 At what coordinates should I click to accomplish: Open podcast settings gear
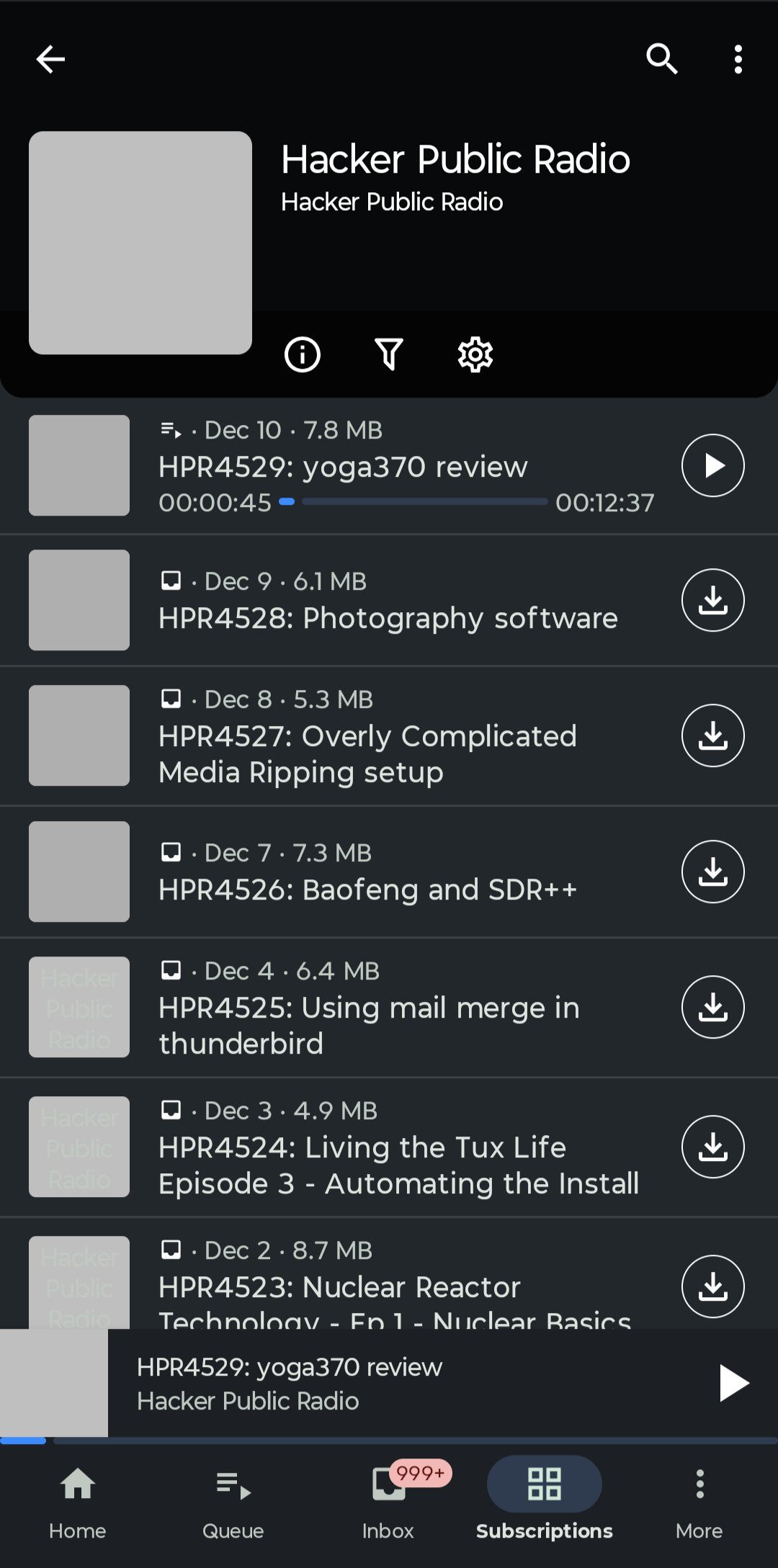click(x=475, y=354)
